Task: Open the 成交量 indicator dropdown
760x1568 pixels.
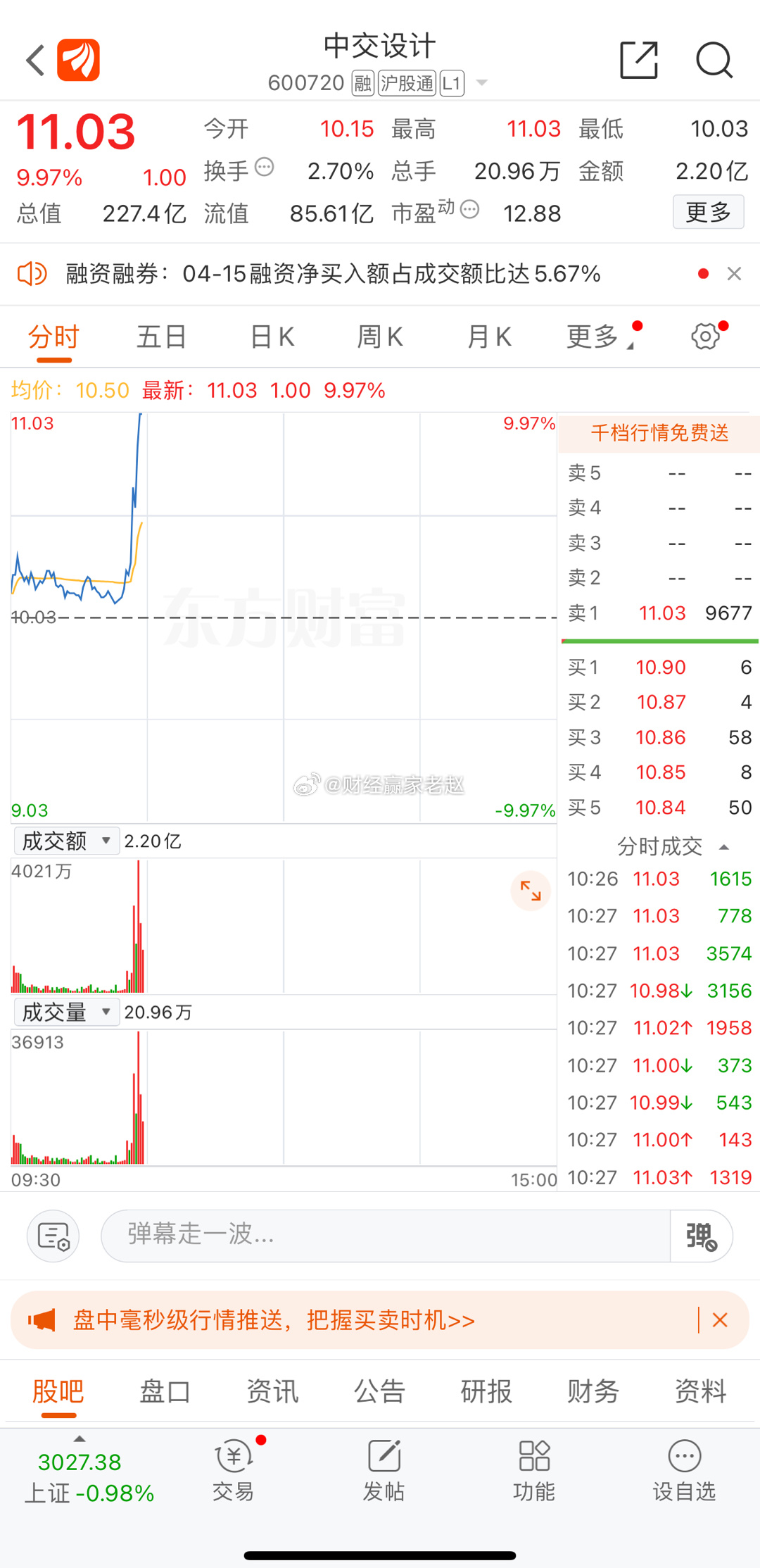Action: 66,1012
